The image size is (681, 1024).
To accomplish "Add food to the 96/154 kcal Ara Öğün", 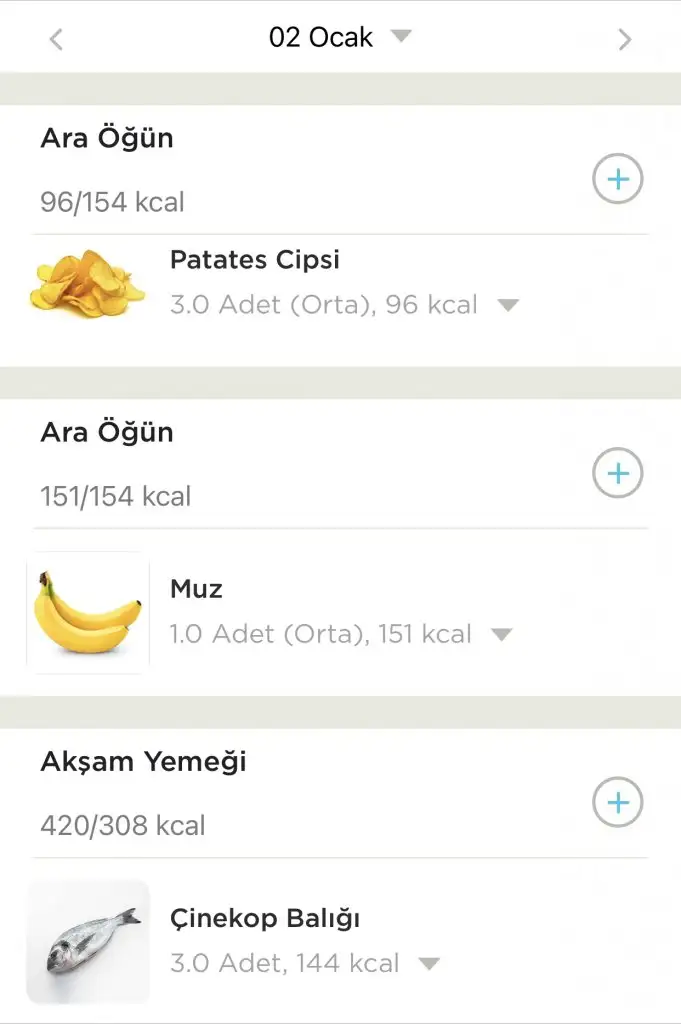I will coord(618,179).
